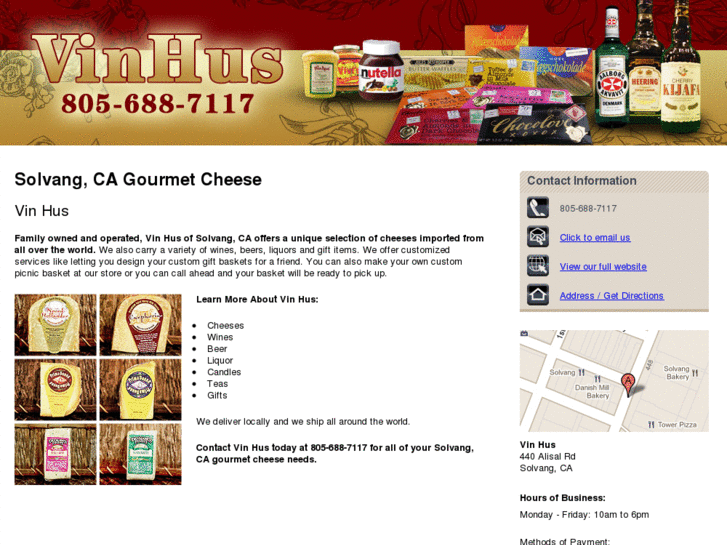
Task: Tap the house directions icon
Action: coord(538,295)
